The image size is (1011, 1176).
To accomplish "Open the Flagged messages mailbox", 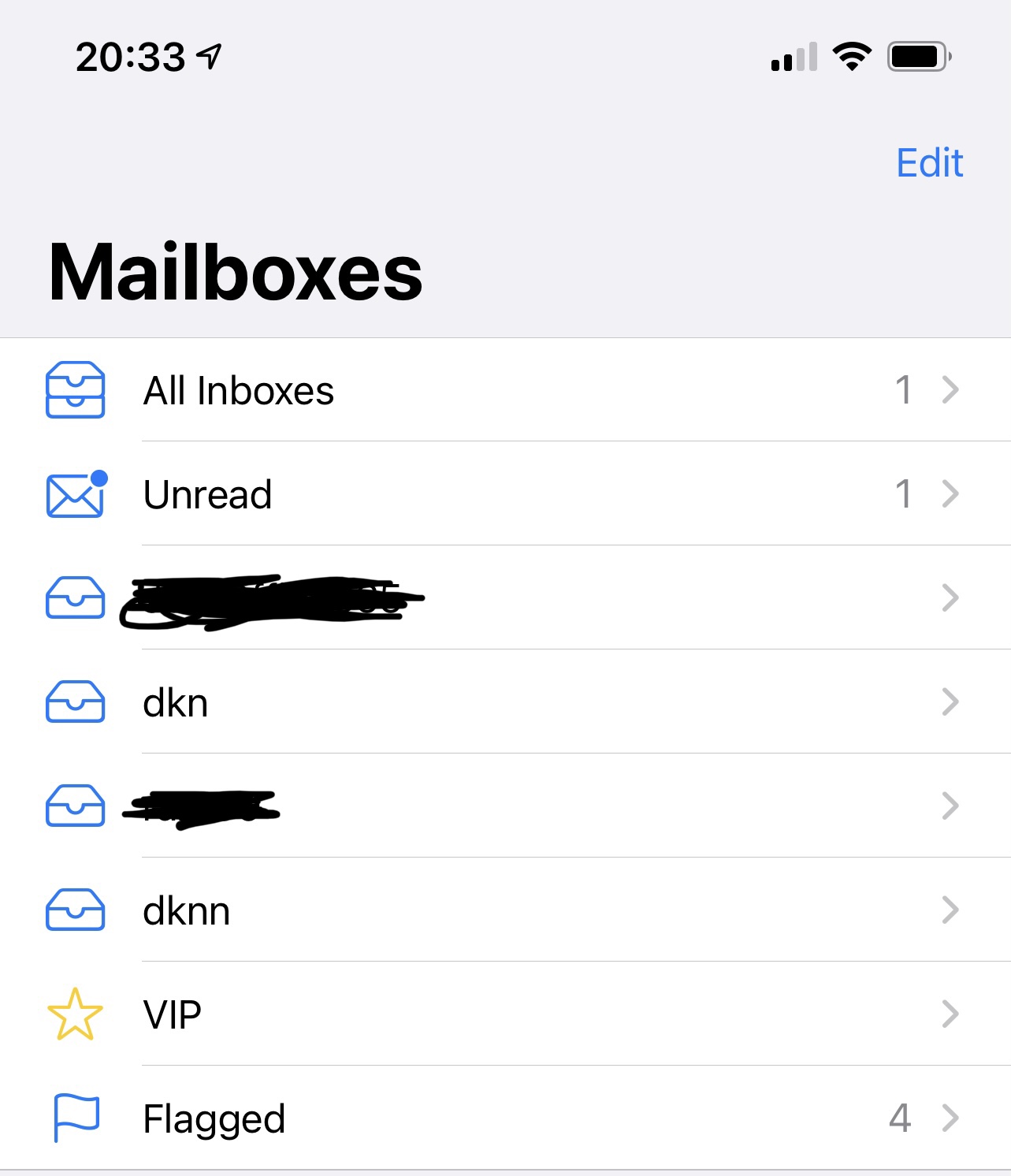I will click(x=505, y=1118).
